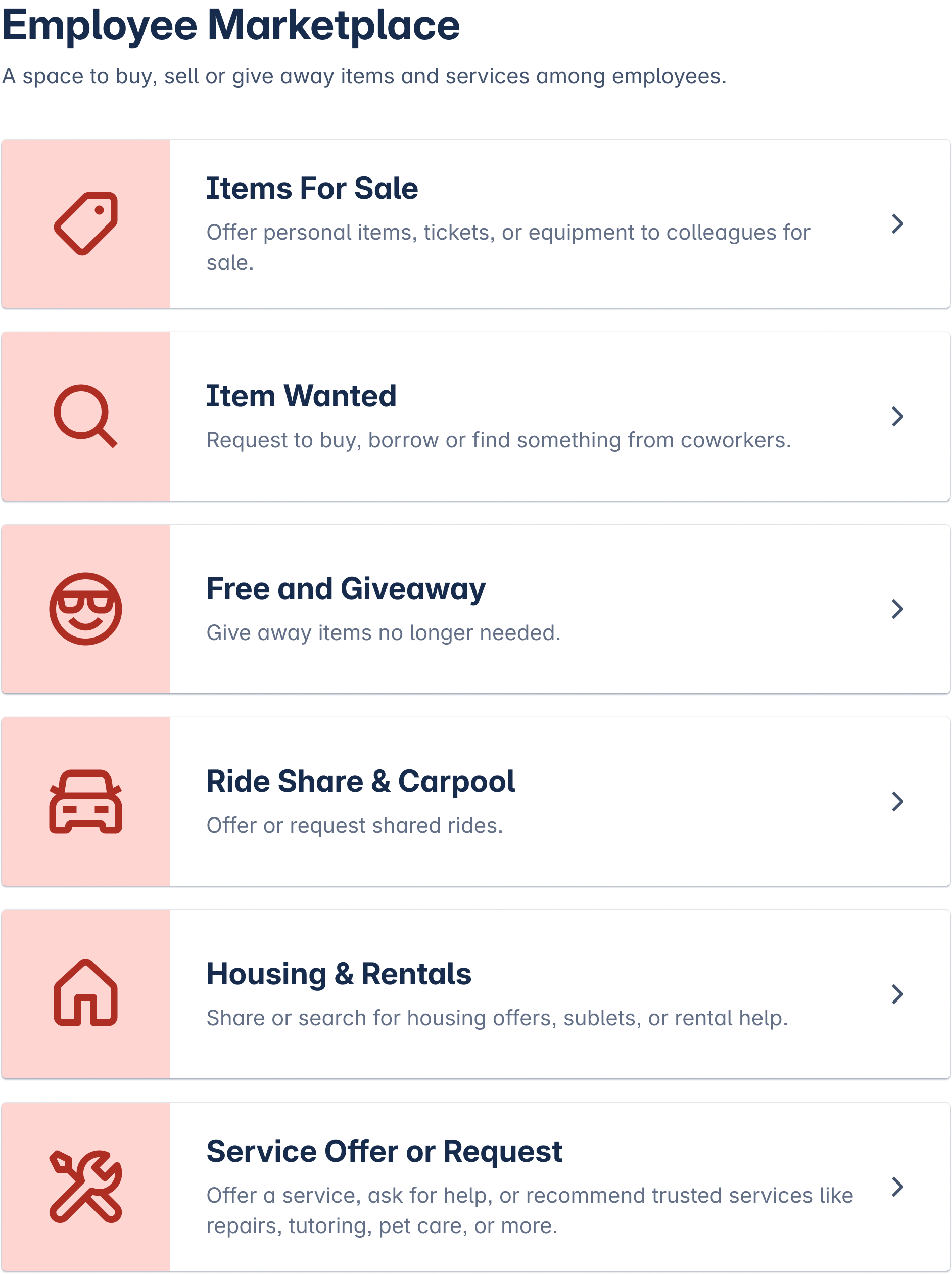Select the house icon for Housing & Rentals
Viewport: 952px width, 1274px height.
[x=85, y=993]
